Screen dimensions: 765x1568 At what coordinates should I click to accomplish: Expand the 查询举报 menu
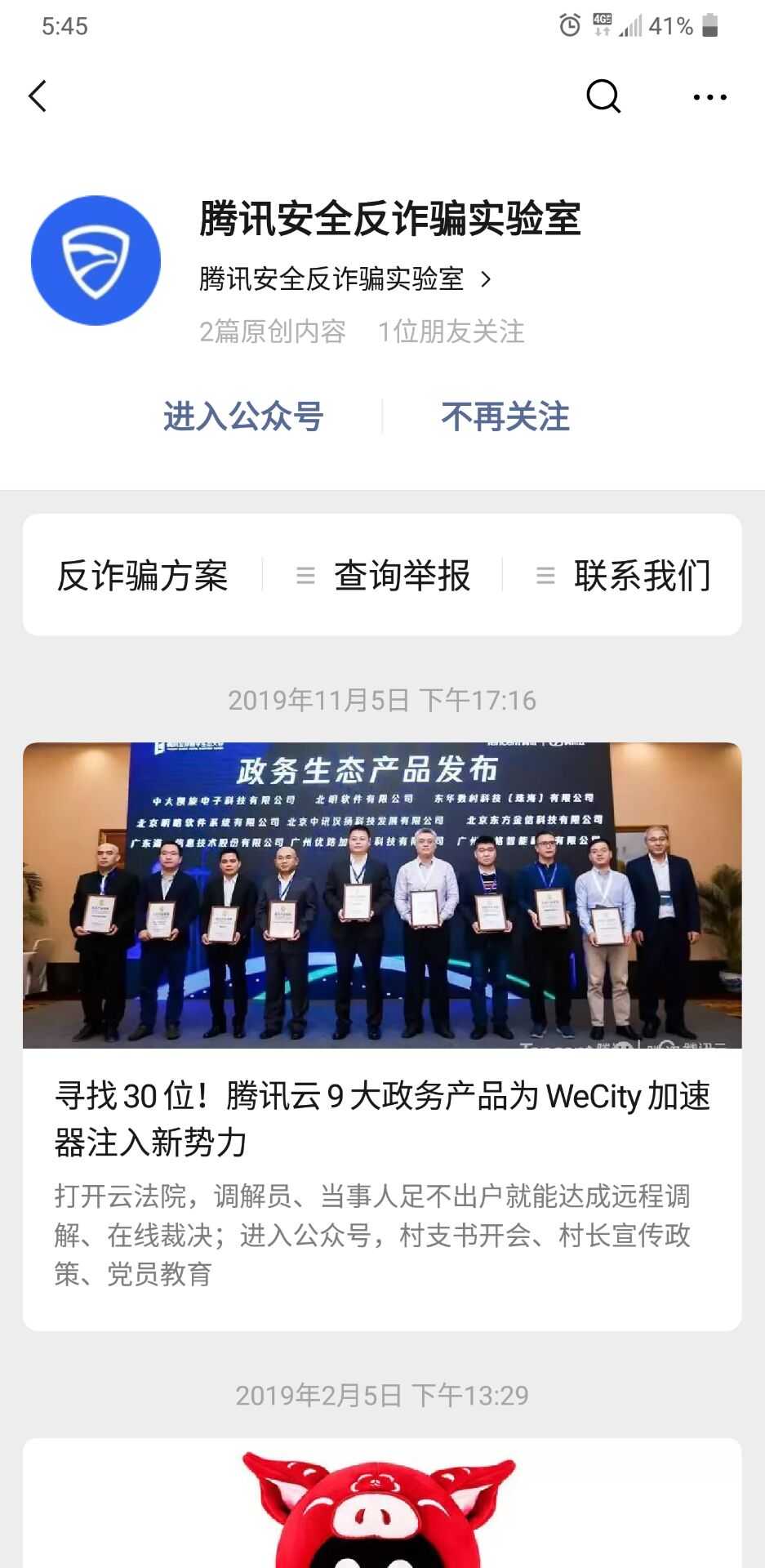pyautogui.click(x=383, y=575)
